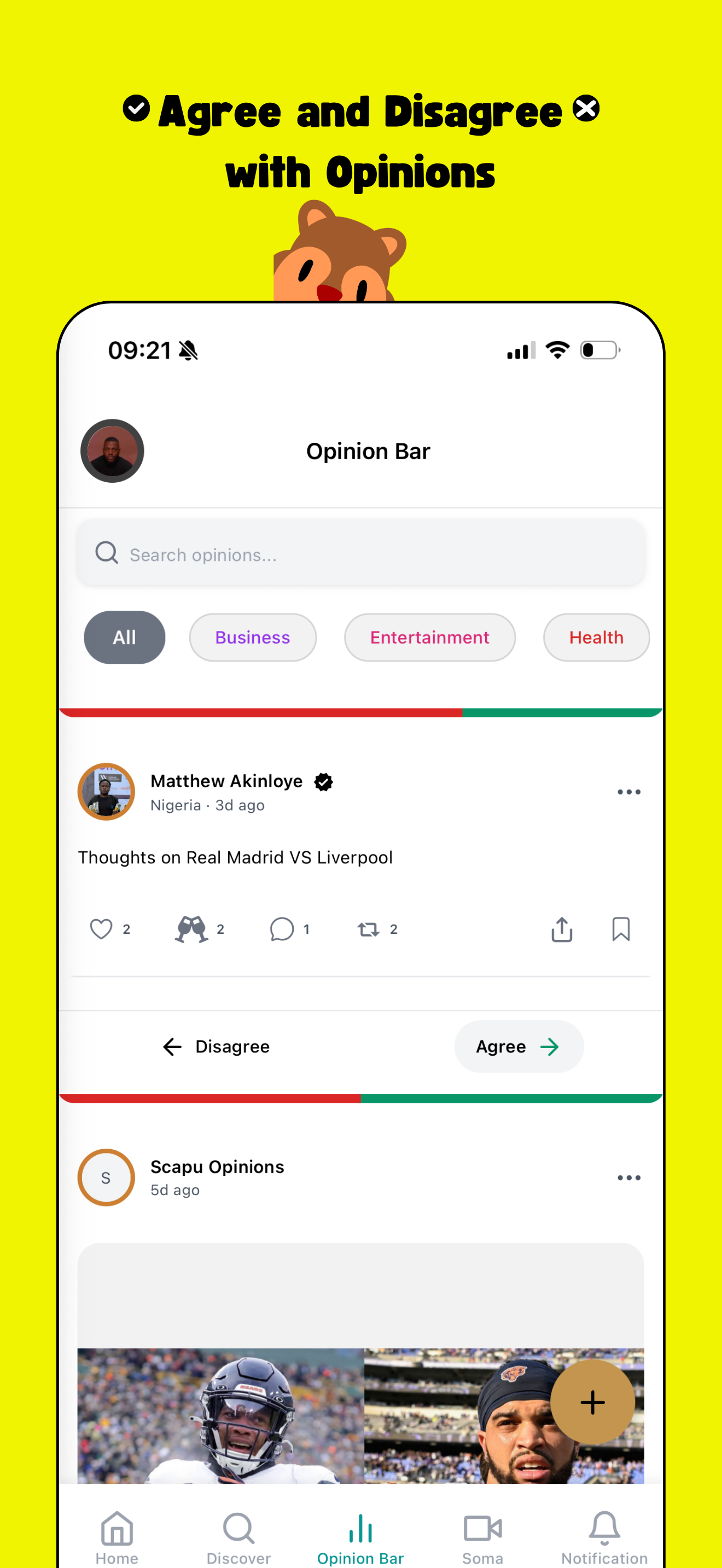The width and height of the screenshot is (722, 1568).
Task: Share the Real Madrid VS Liverpool post
Action: 561,929
